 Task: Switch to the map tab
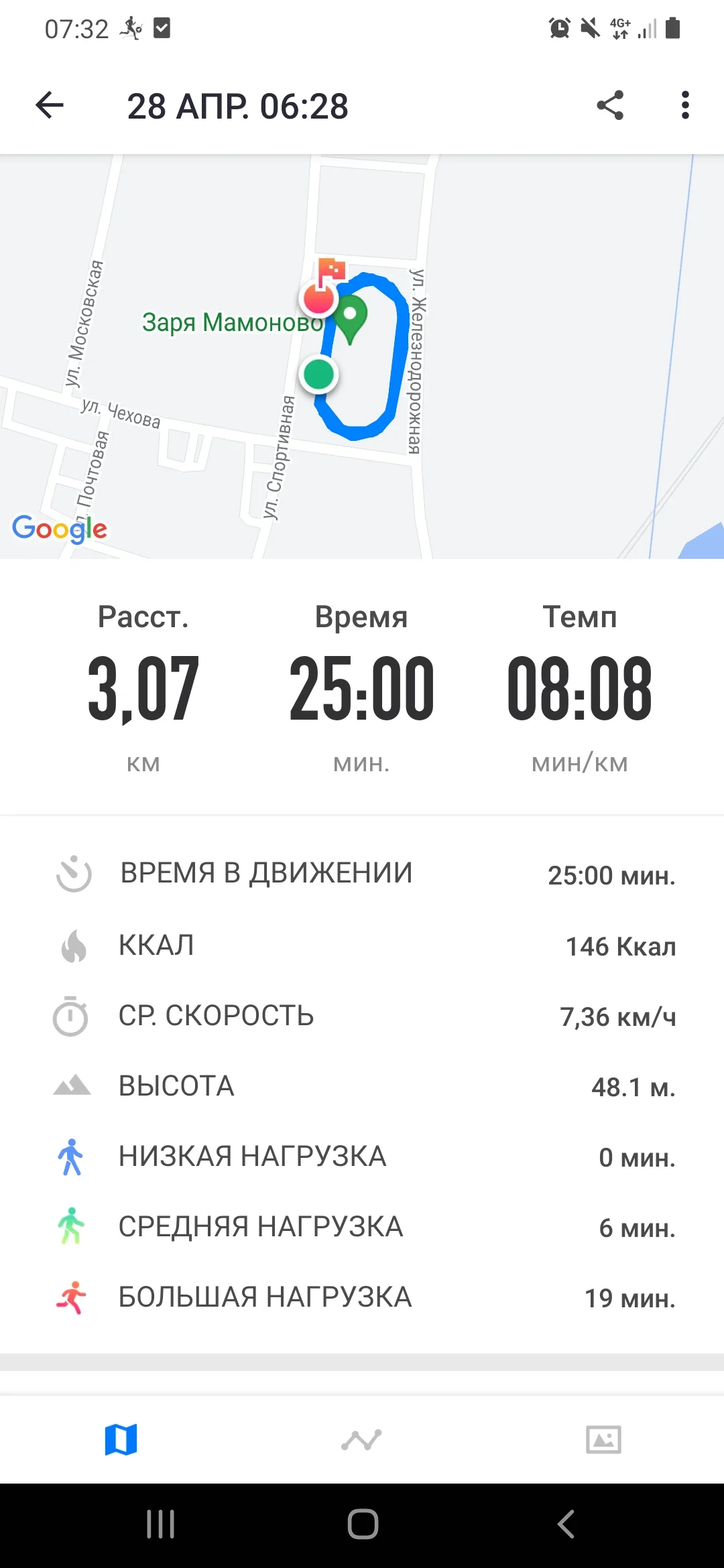click(121, 1439)
